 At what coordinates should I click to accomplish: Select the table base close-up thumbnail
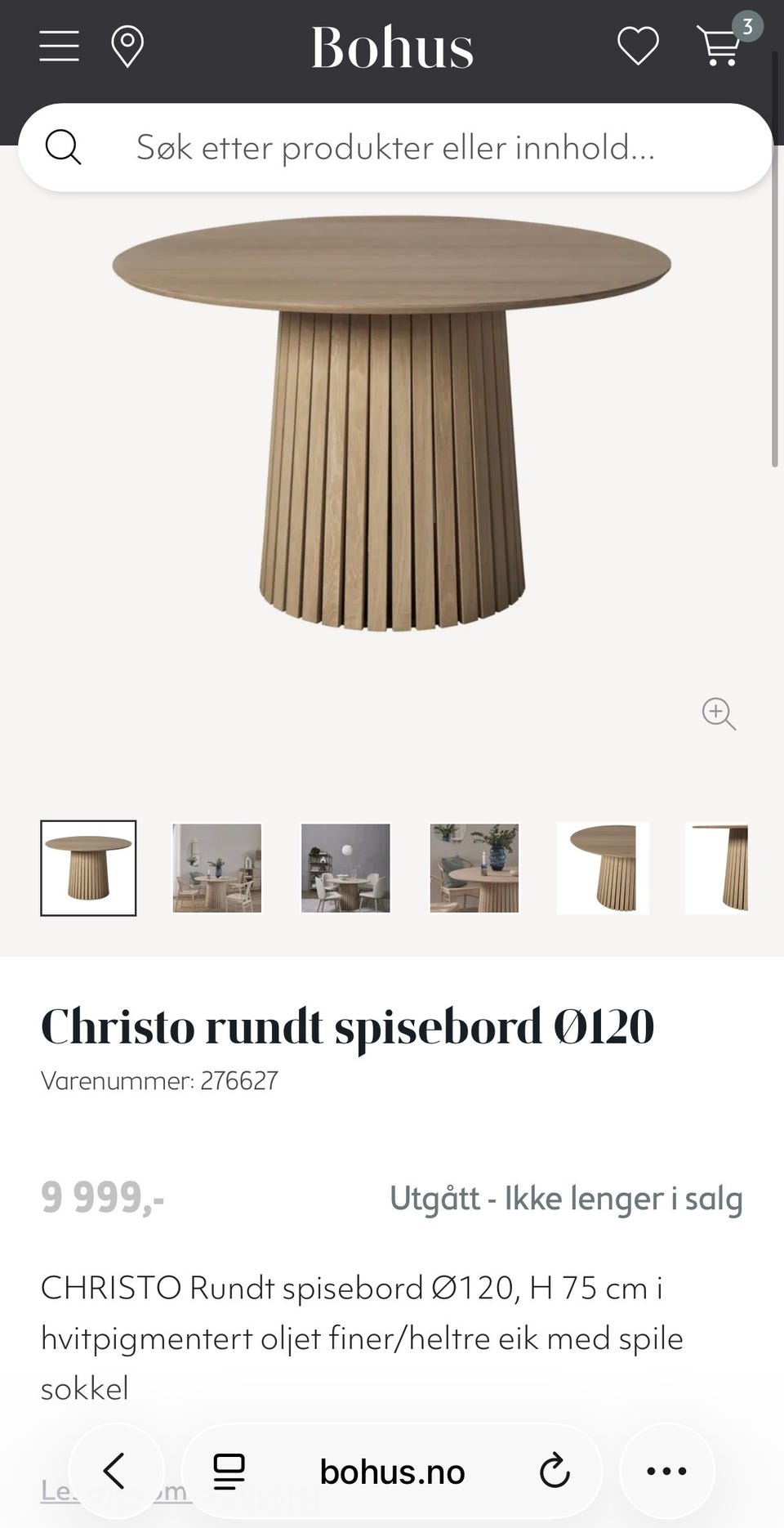click(x=602, y=868)
